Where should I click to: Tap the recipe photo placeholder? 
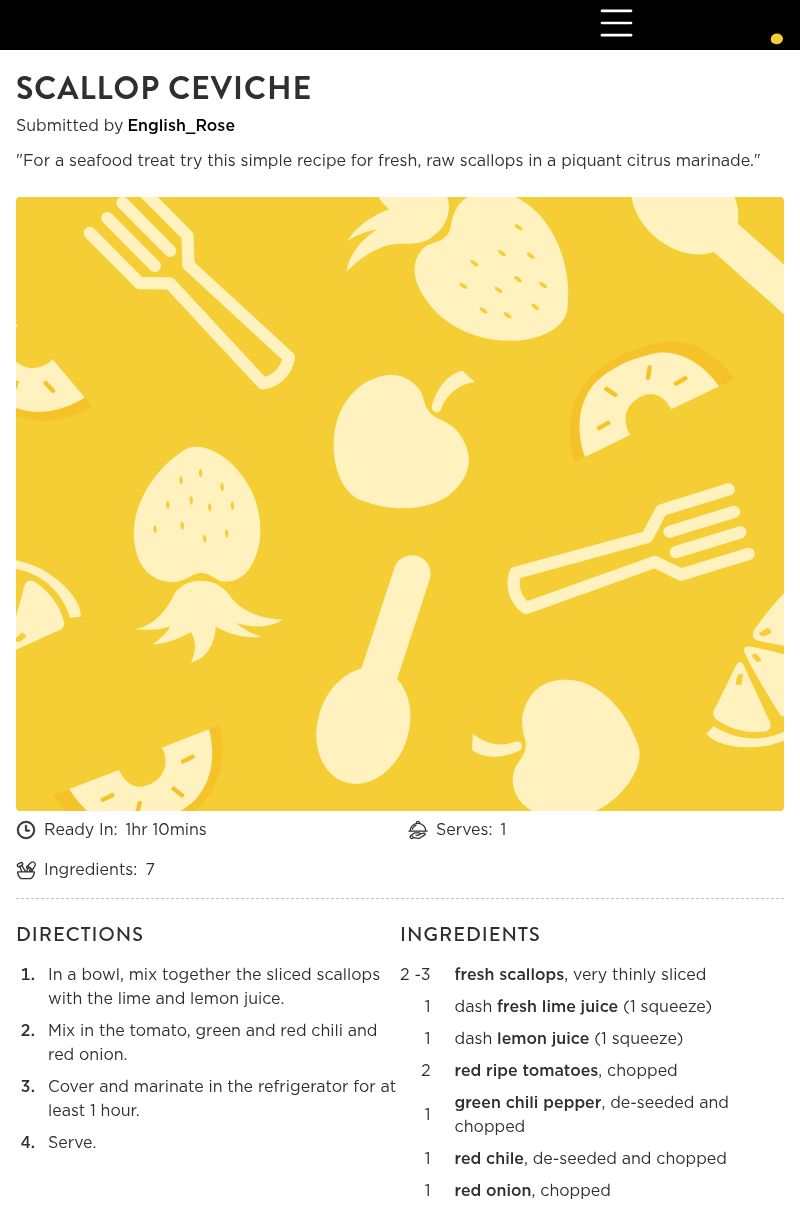[400, 503]
